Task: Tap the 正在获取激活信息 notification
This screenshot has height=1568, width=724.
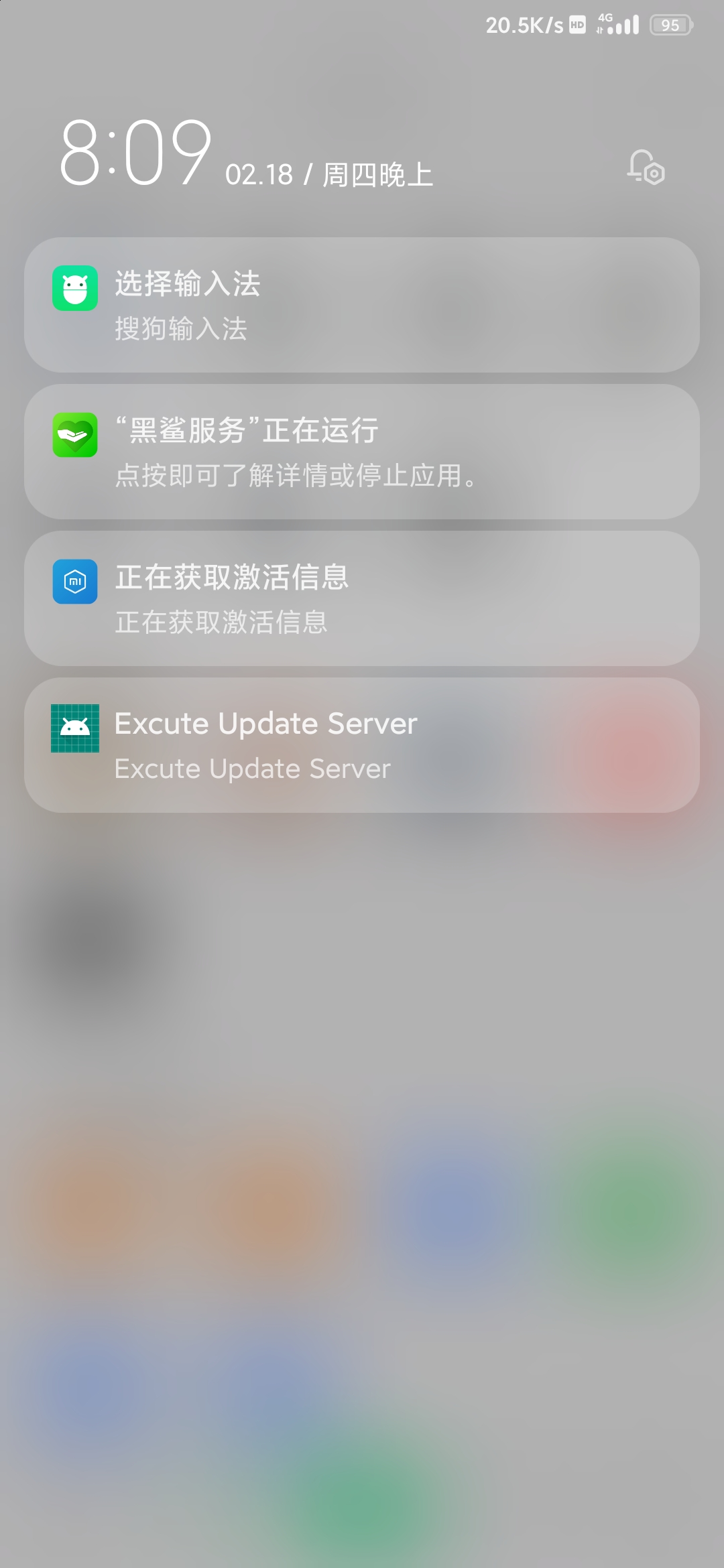Action: (x=362, y=598)
